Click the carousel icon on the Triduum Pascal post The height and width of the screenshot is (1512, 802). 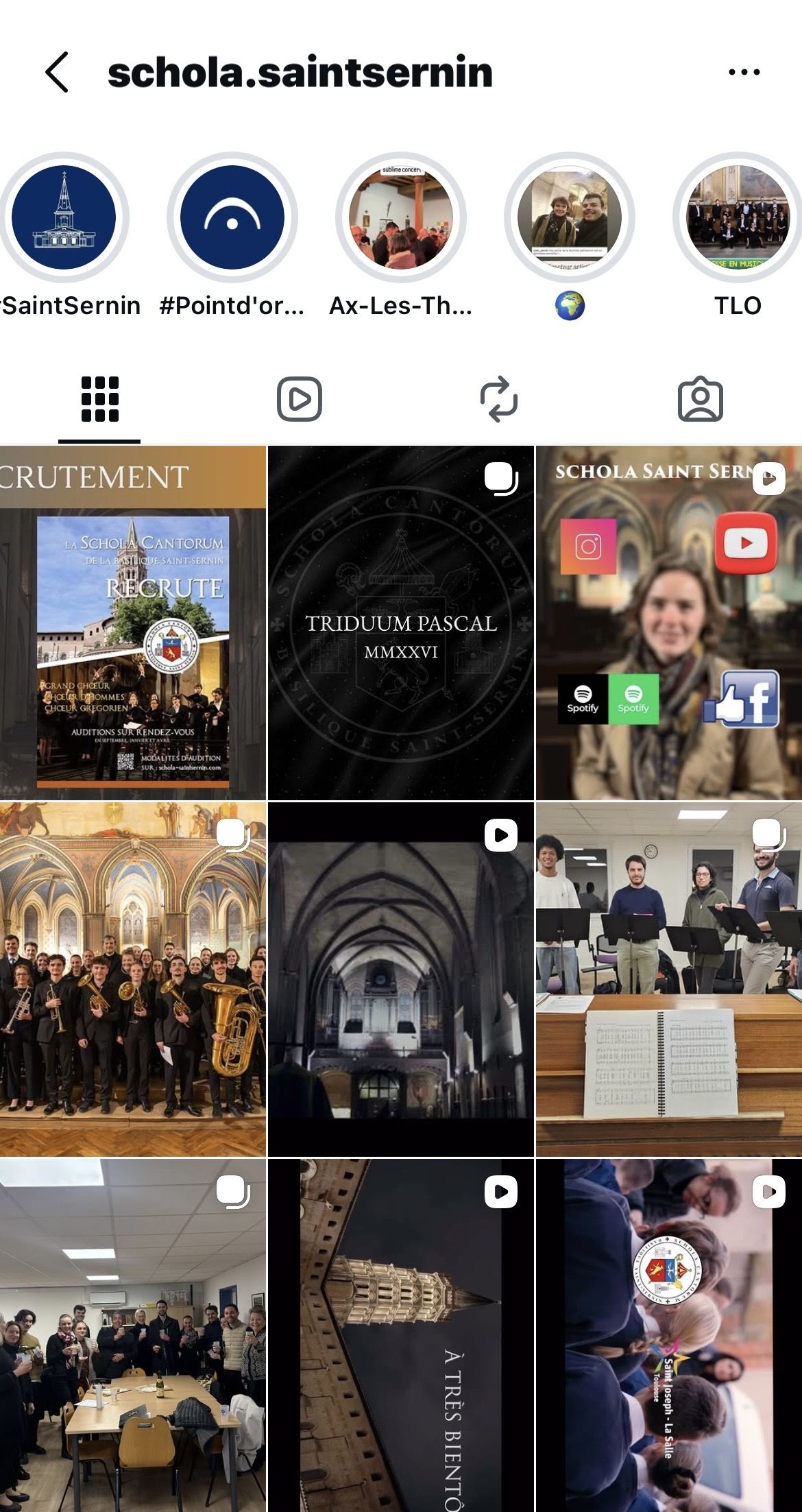[505, 482]
